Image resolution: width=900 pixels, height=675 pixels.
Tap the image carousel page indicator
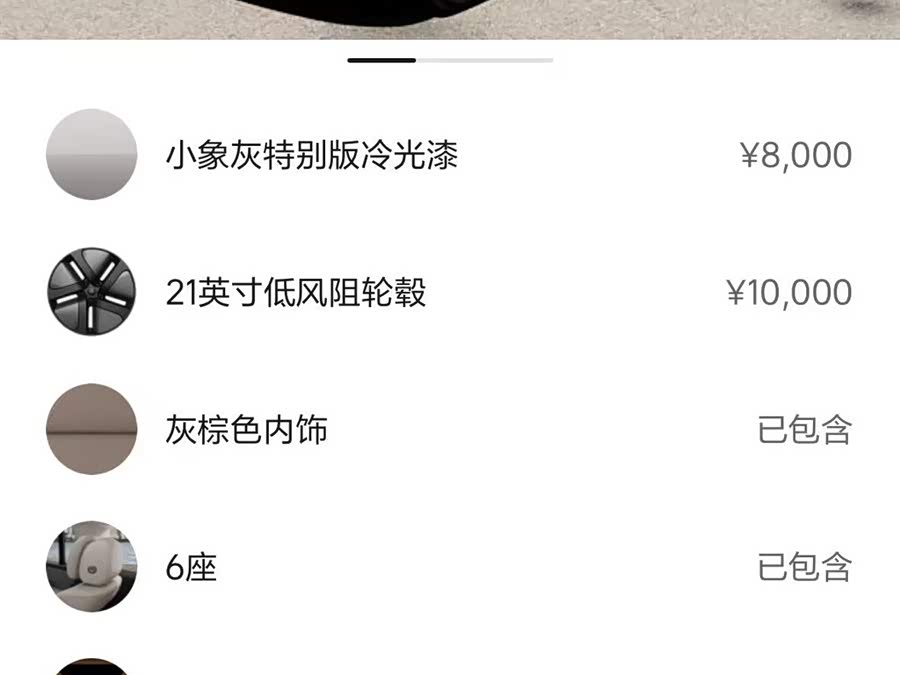click(450, 61)
